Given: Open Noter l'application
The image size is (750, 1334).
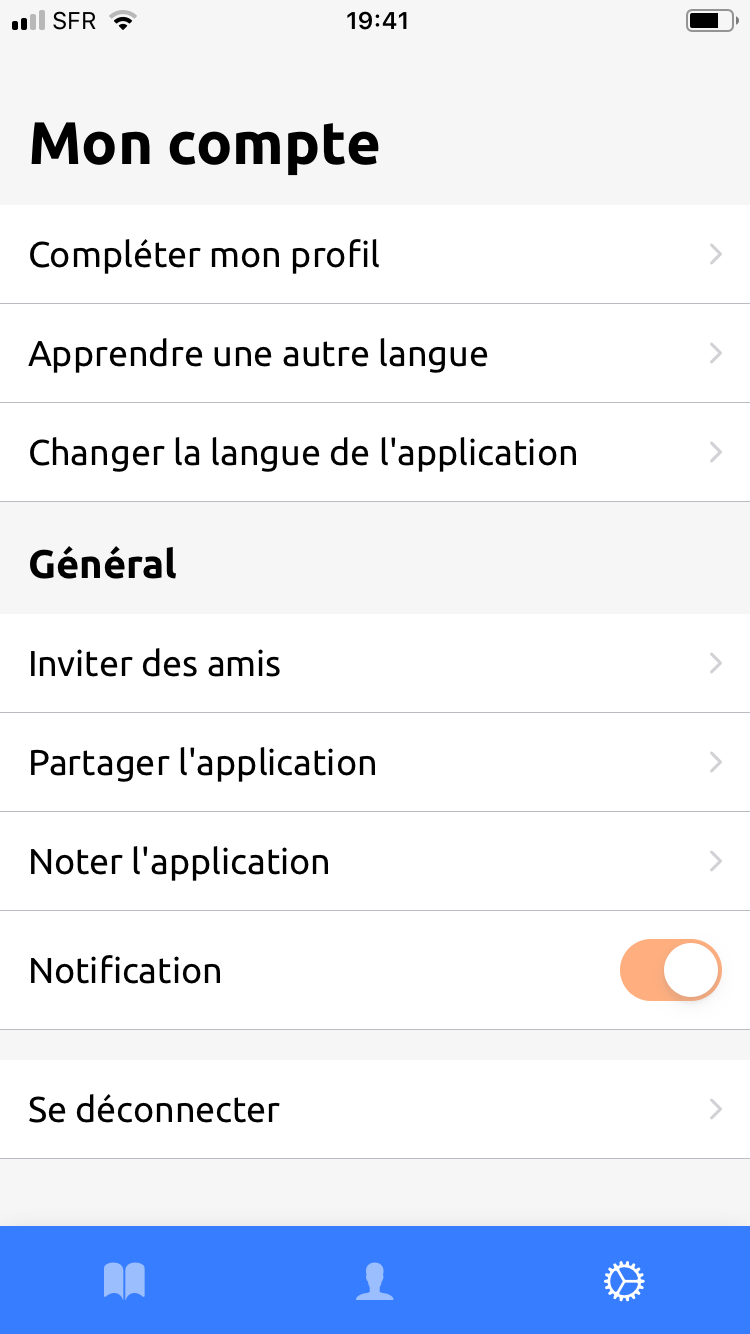Looking at the screenshot, I should 375,862.
